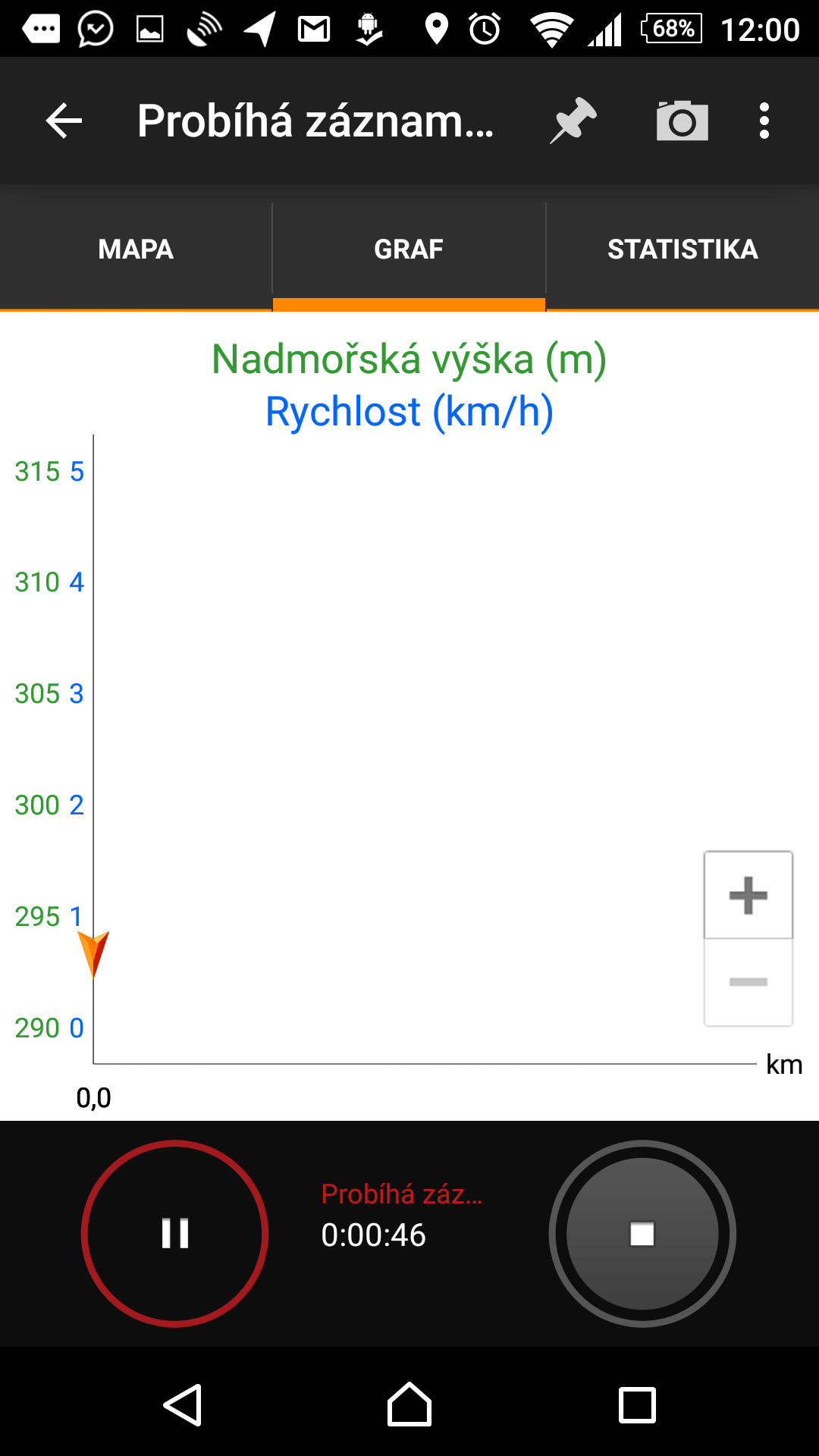The width and height of the screenshot is (819, 1456).
Task: Tap the system home button
Action: (409, 1405)
